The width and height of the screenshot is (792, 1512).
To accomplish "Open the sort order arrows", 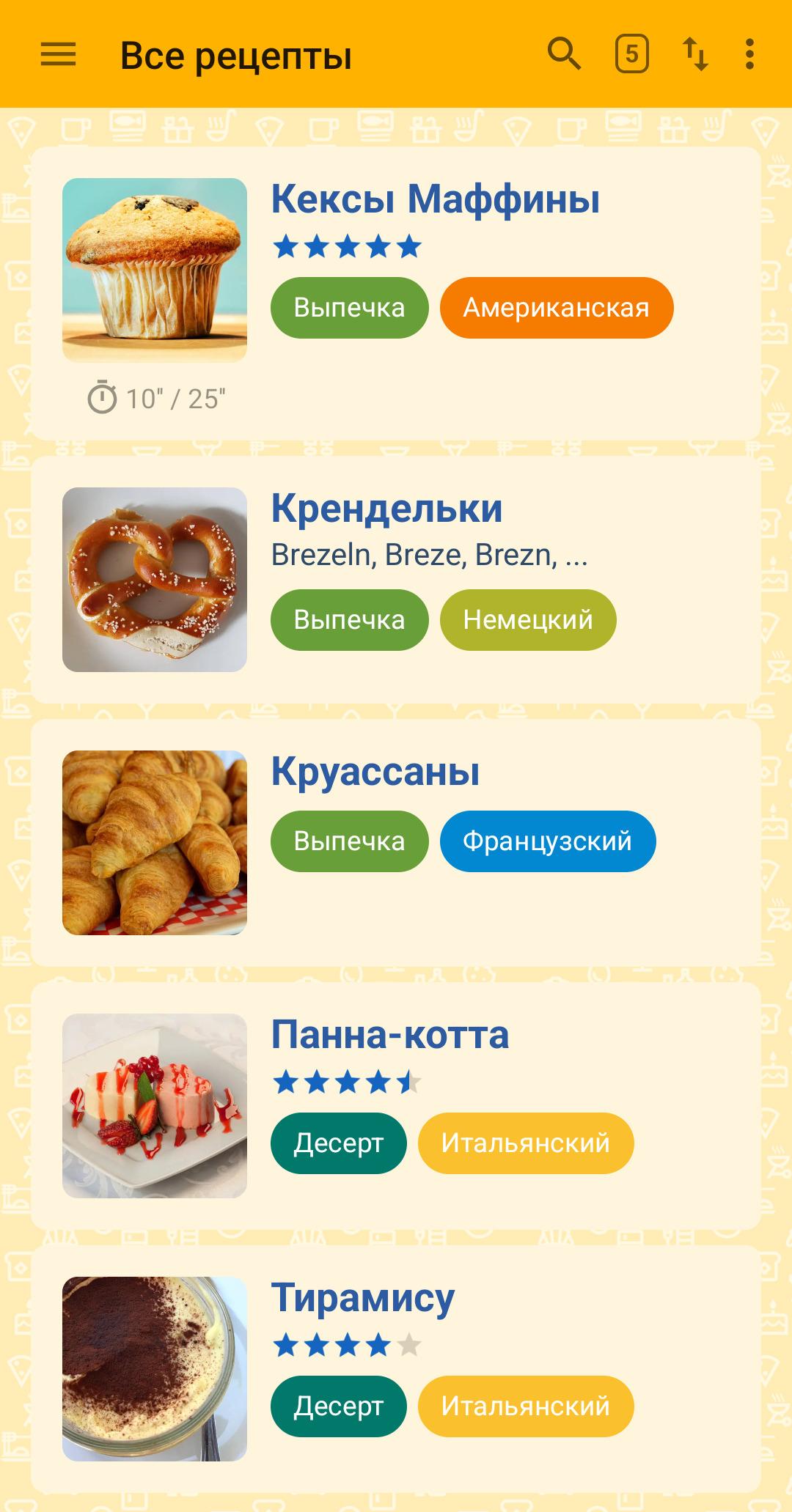I will [695, 54].
